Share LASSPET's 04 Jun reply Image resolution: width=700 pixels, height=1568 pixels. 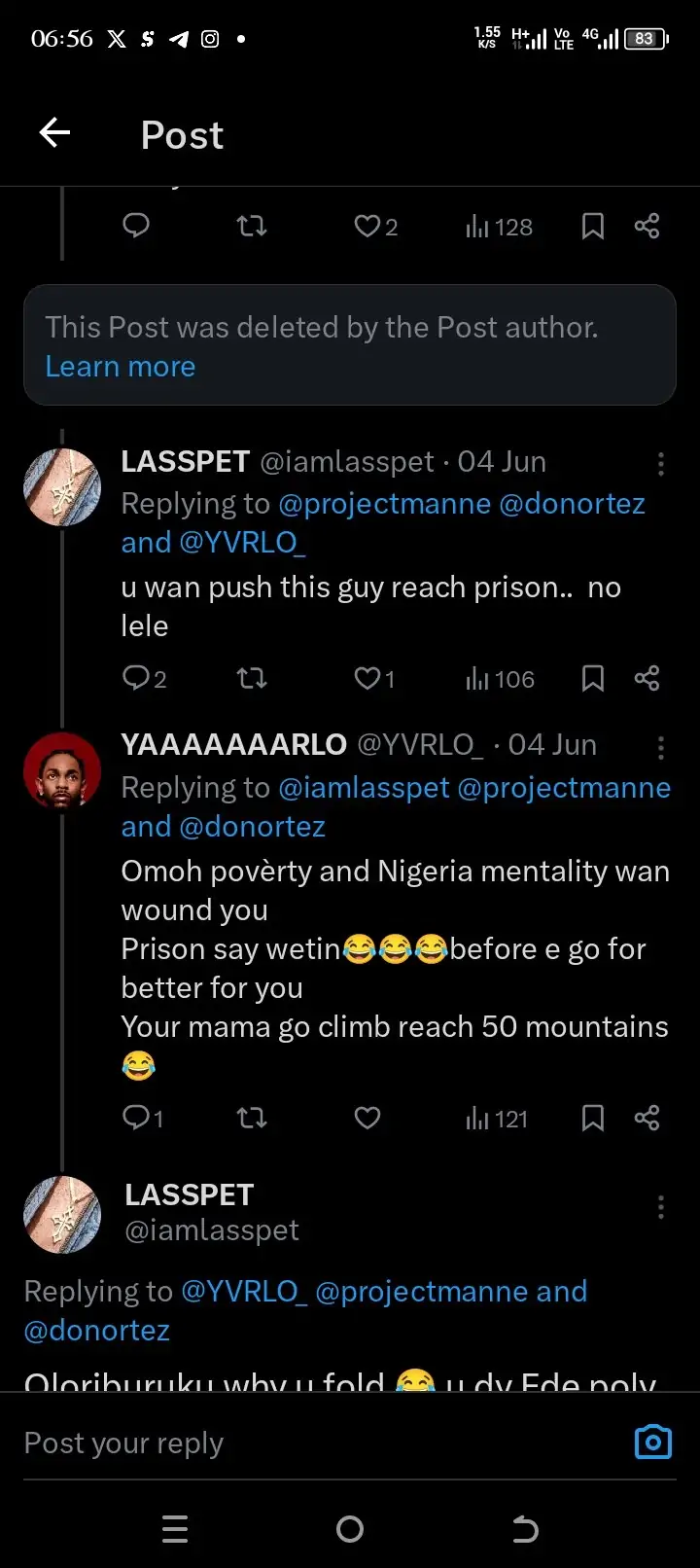(647, 678)
